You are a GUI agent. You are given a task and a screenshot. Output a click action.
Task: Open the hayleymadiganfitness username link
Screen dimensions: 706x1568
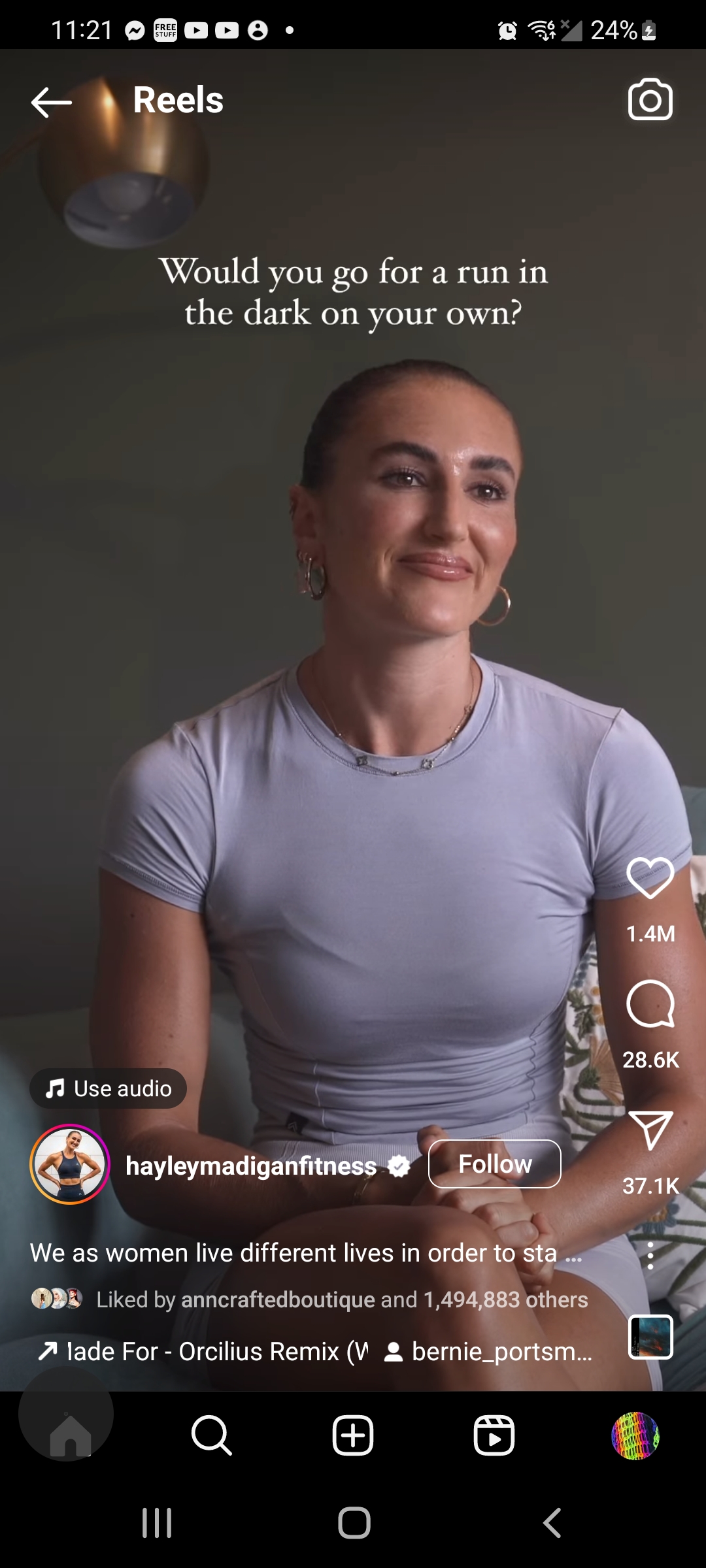[250, 1166]
